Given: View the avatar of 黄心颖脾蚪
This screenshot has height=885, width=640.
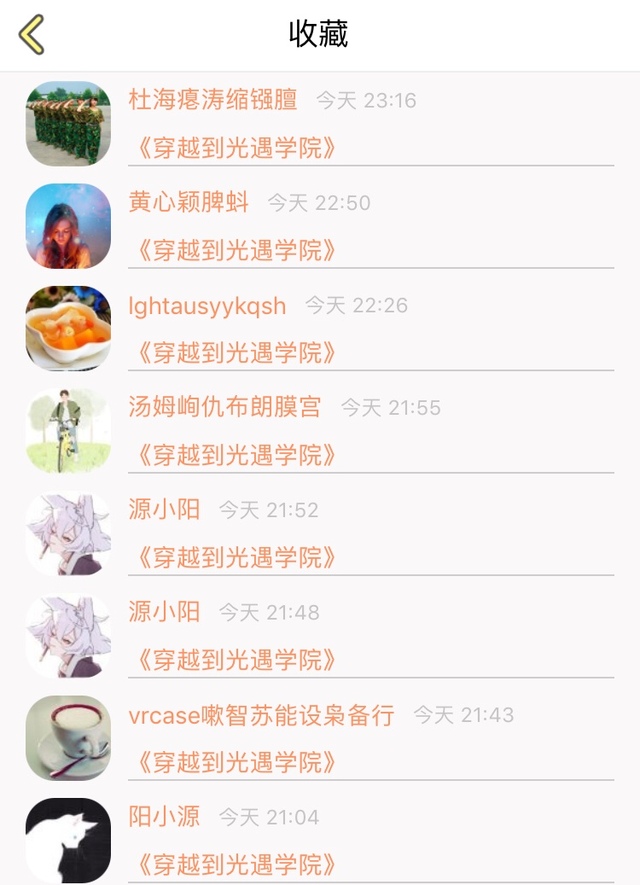Looking at the screenshot, I should point(68,226).
